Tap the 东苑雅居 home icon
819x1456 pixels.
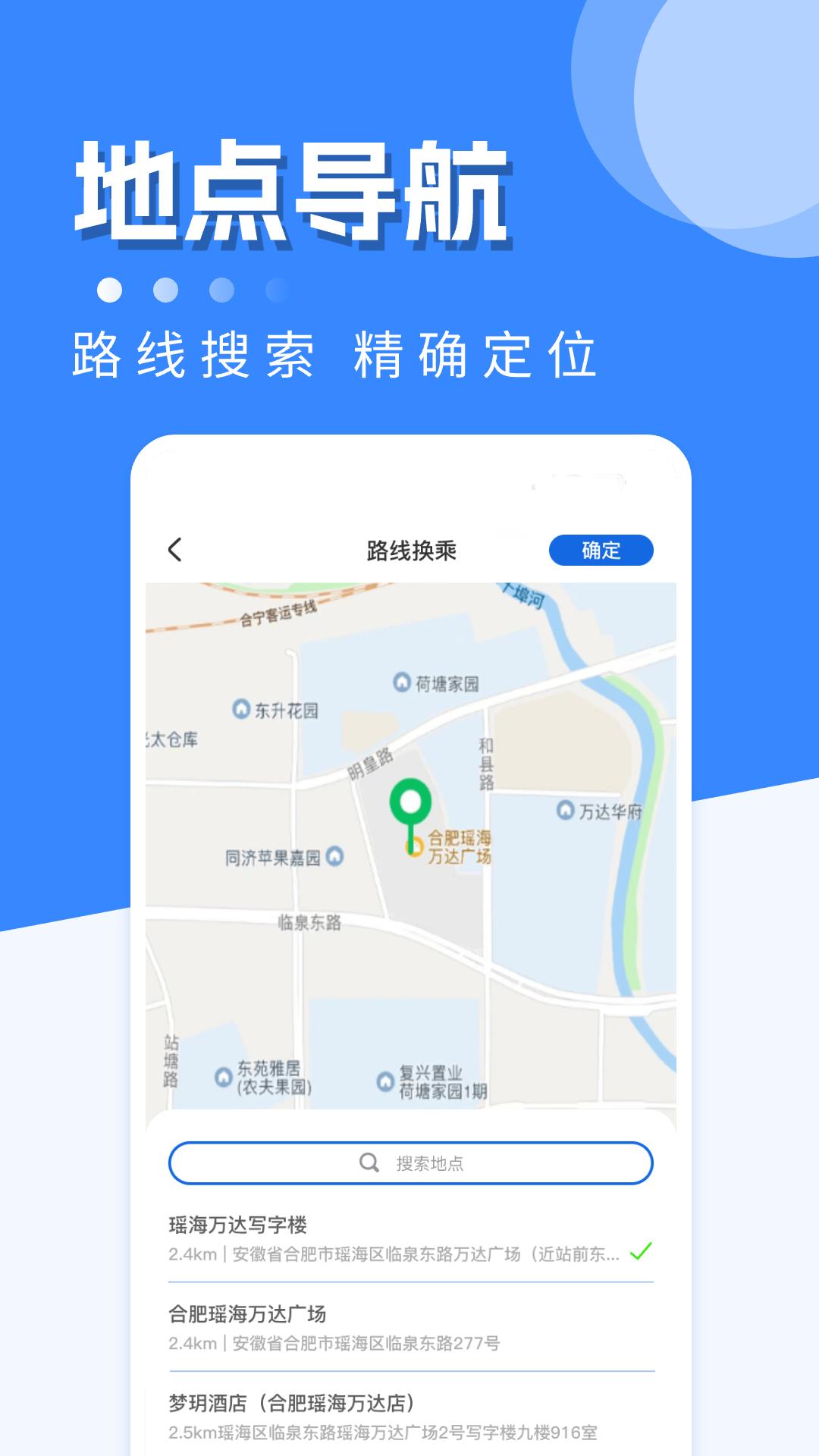[x=225, y=1077]
